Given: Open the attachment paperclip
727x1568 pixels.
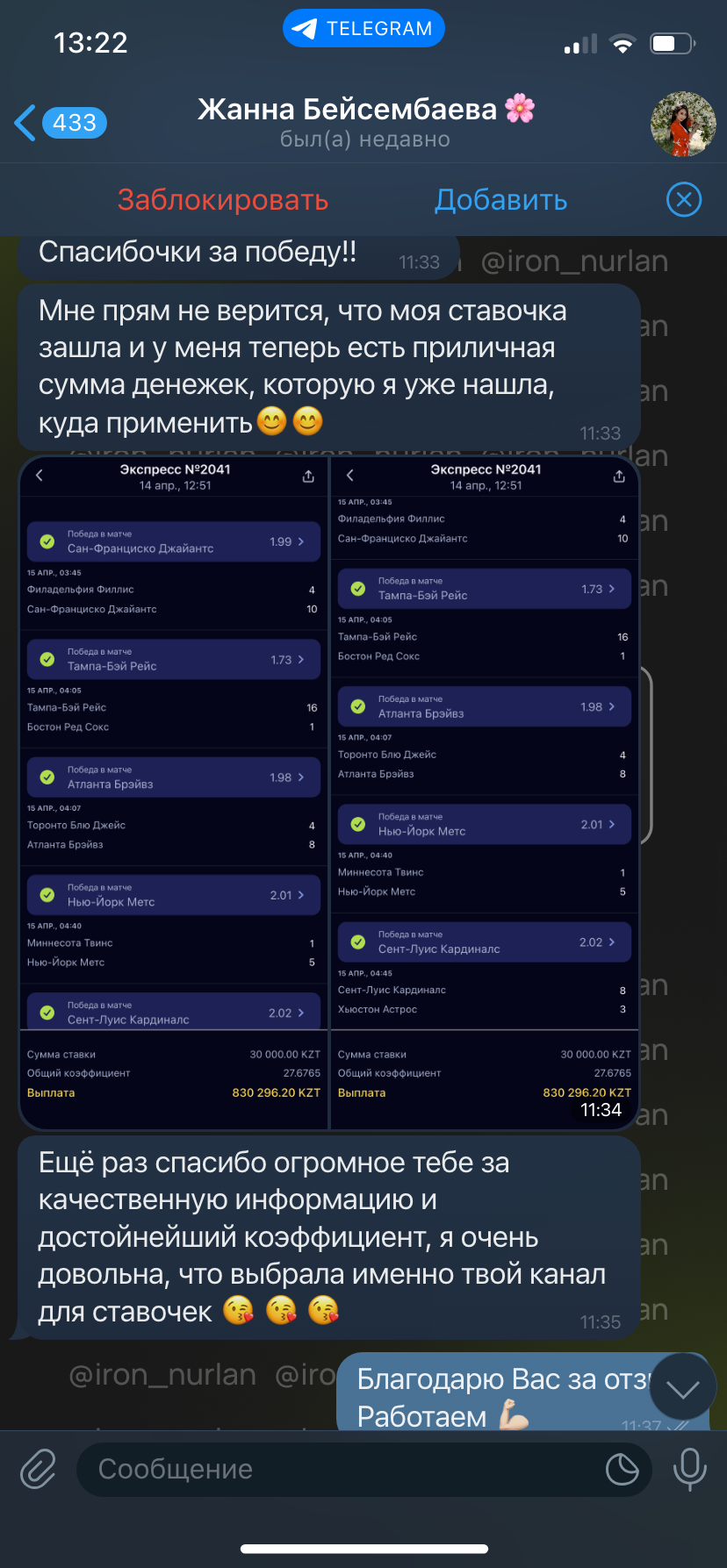Looking at the screenshot, I should click(x=39, y=1469).
